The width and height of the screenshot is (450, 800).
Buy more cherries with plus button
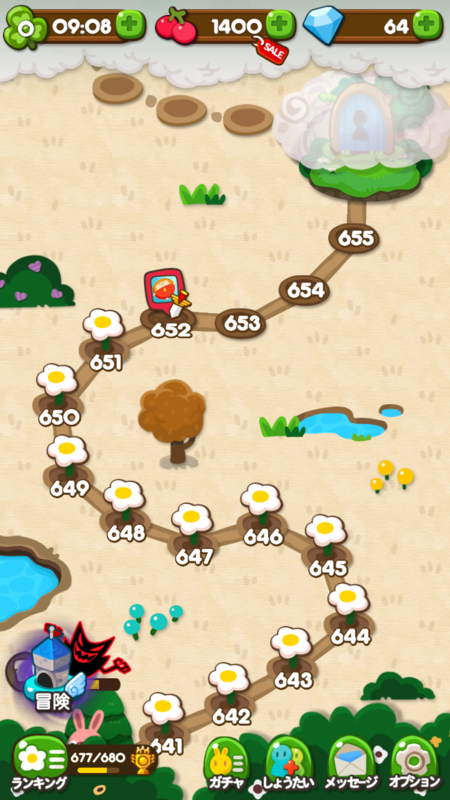280,24
